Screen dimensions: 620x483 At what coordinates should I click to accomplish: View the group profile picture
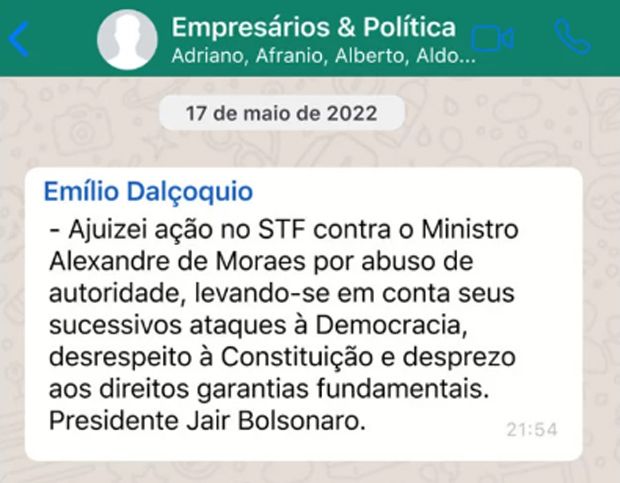tap(127, 39)
